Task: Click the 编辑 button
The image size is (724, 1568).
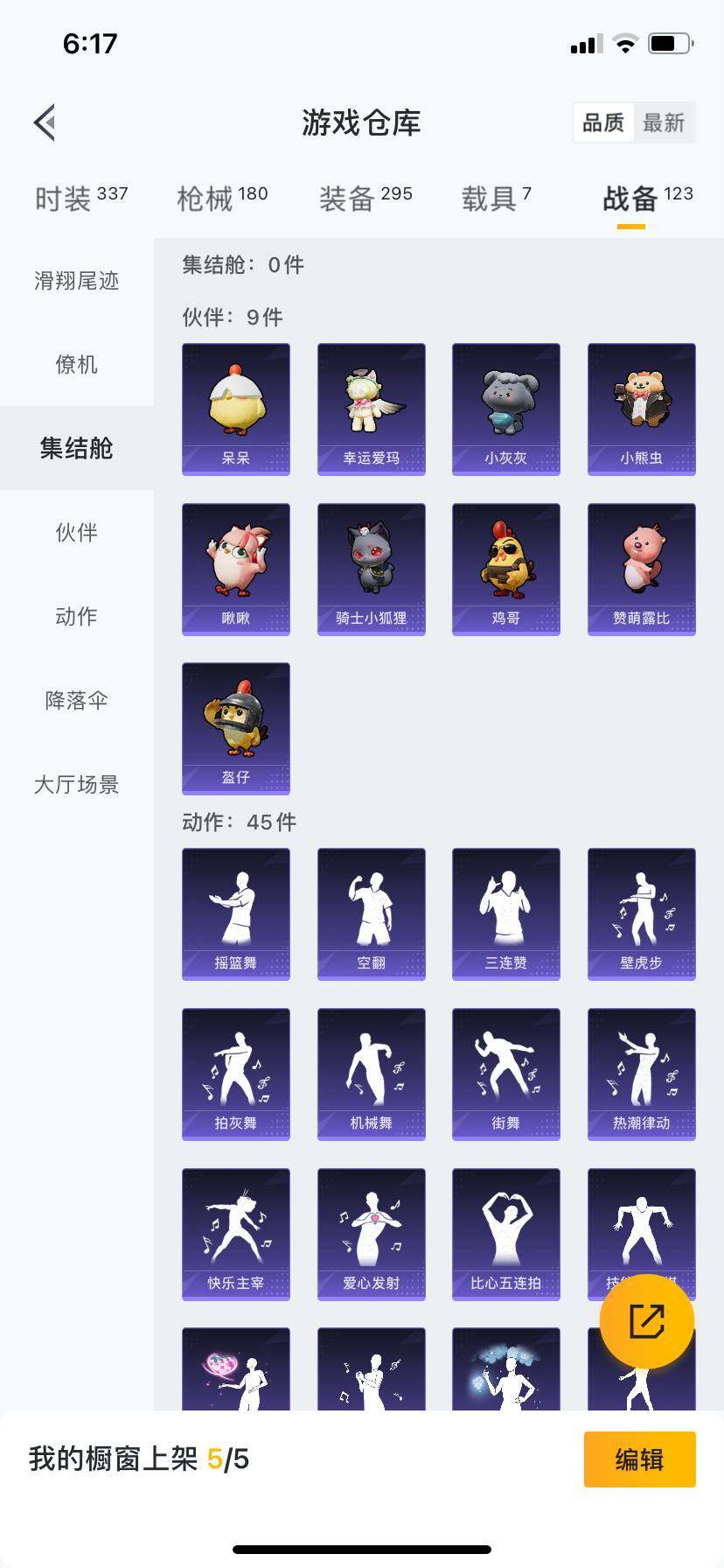Action: [639, 1458]
